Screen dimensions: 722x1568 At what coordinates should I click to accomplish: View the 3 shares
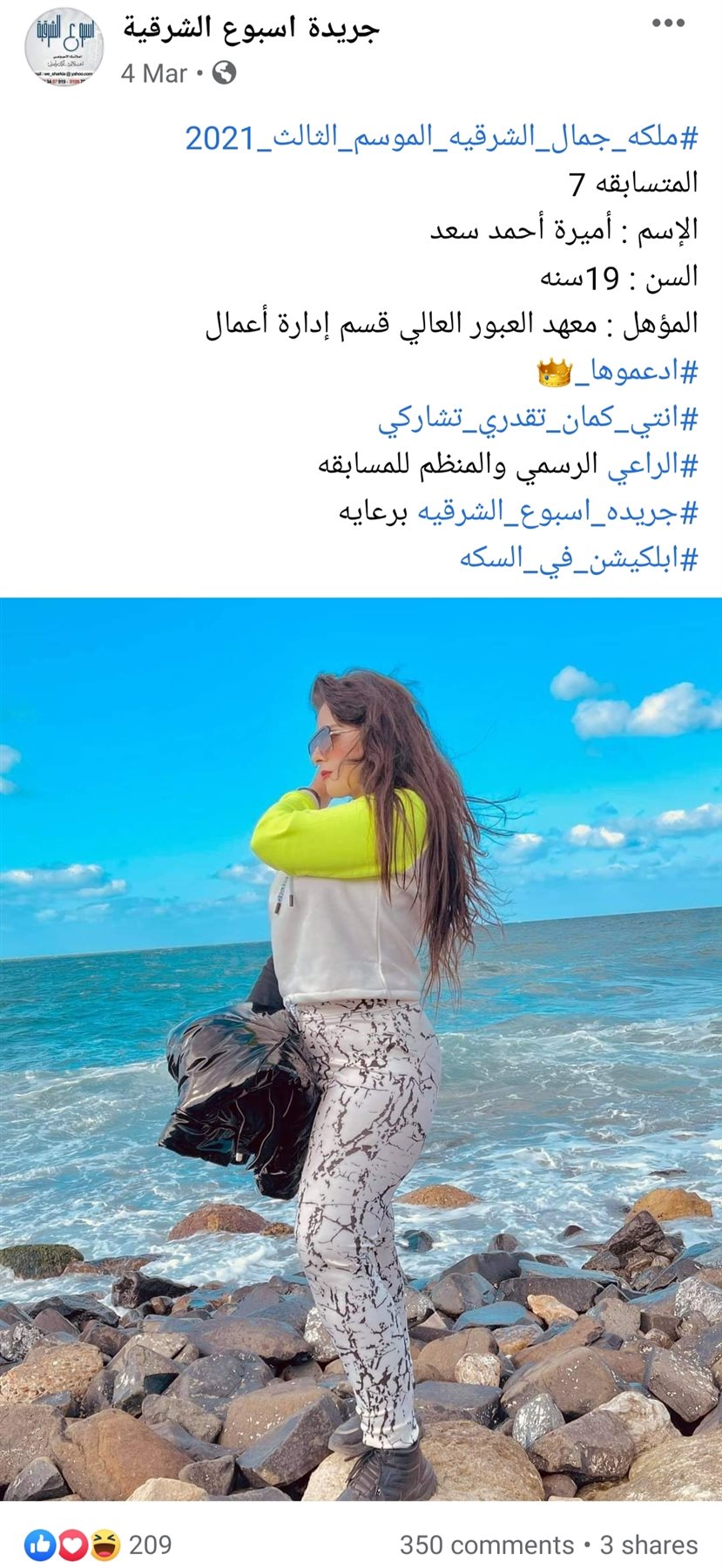[x=649, y=1544]
